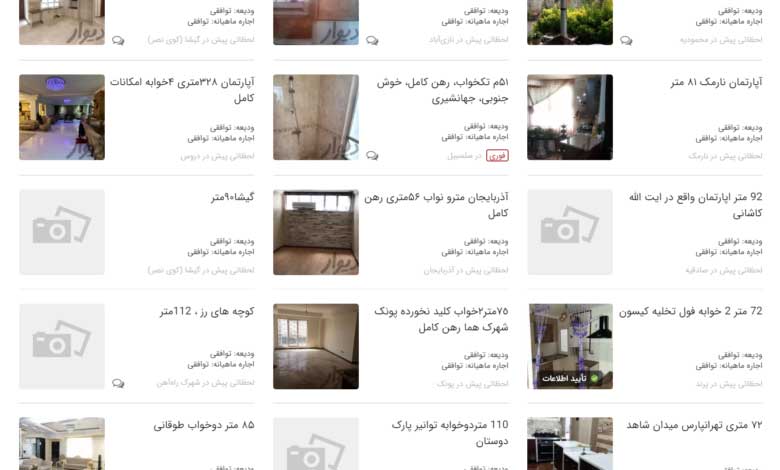Open the گیشا۹۰متر listing
Image resolution: width=780 pixels, height=470 pixels.
coord(232,198)
